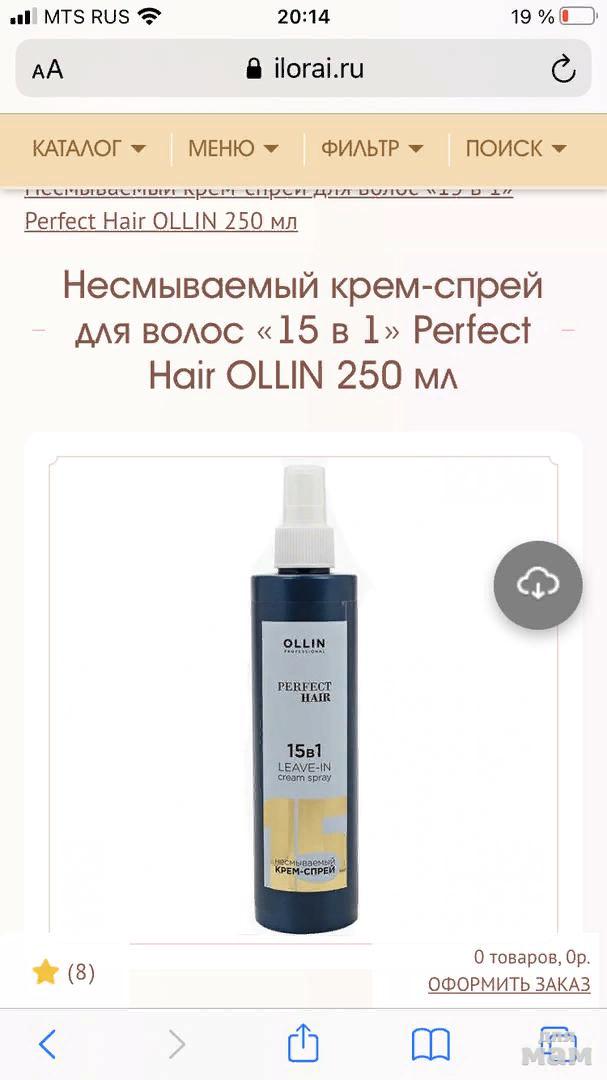The width and height of the screenshot is (607, 1080).
Task: Open the aA reader text settings
Action: (x=47, y=69)
